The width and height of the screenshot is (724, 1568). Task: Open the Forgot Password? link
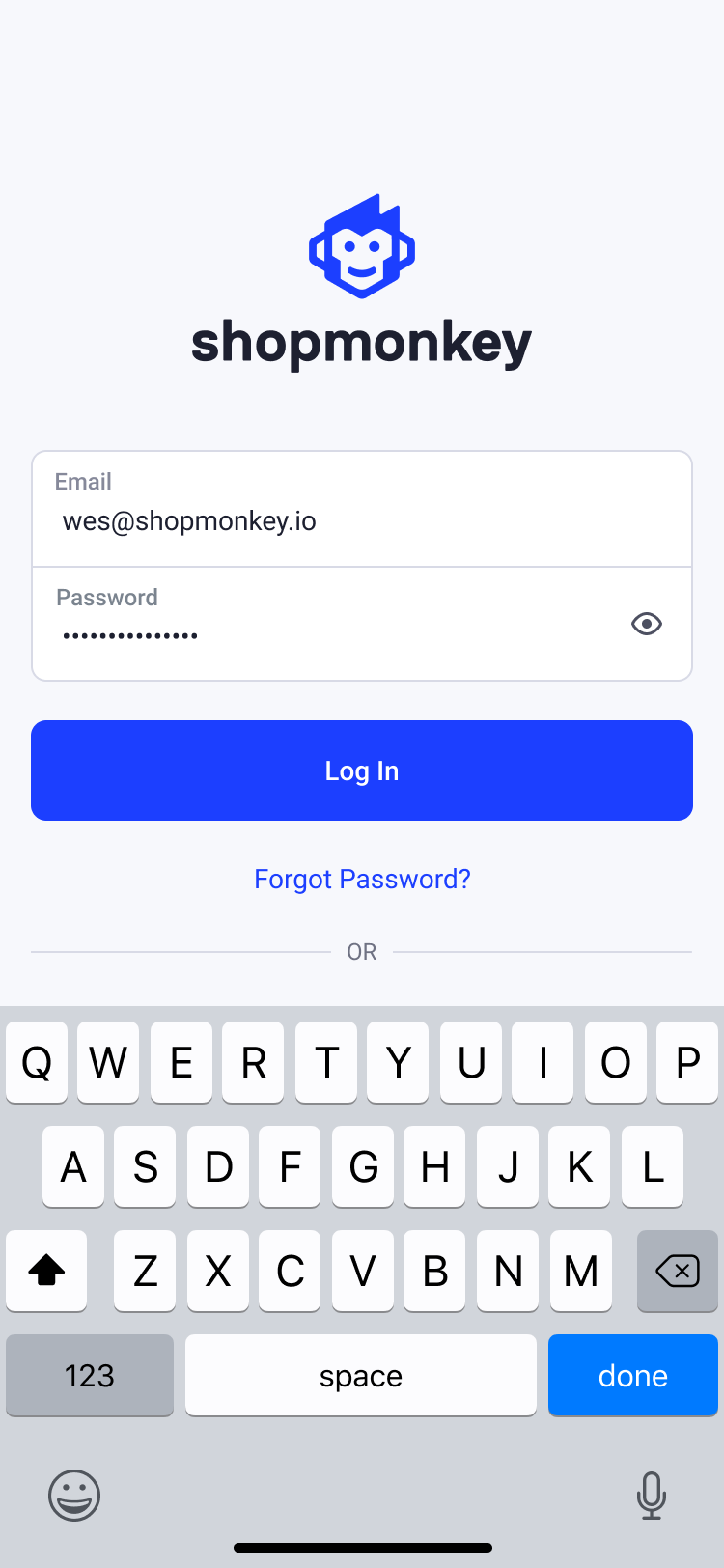(362, 879)
